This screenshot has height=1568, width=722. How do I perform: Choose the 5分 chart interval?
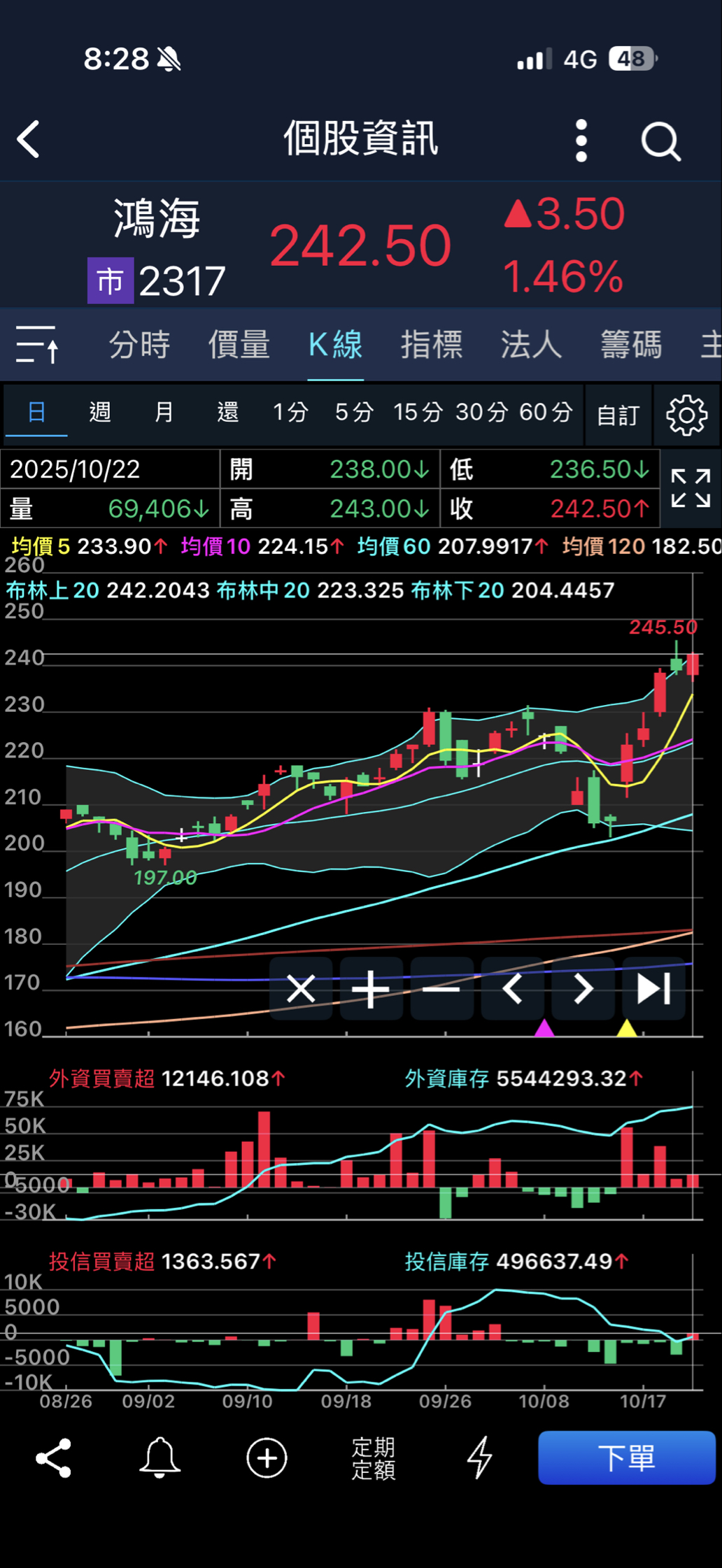(x=354, y=412)
